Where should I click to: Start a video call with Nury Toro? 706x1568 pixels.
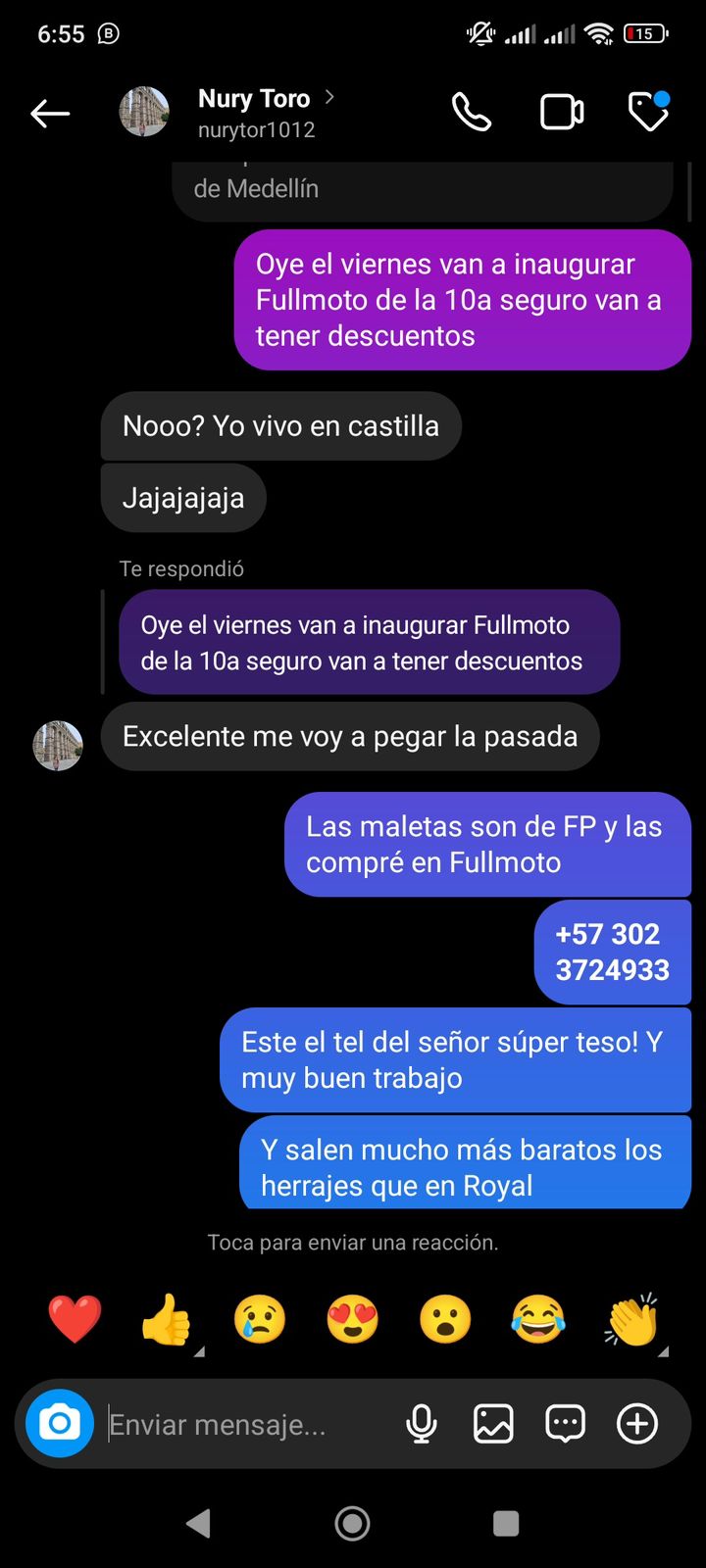click(562, 111)
